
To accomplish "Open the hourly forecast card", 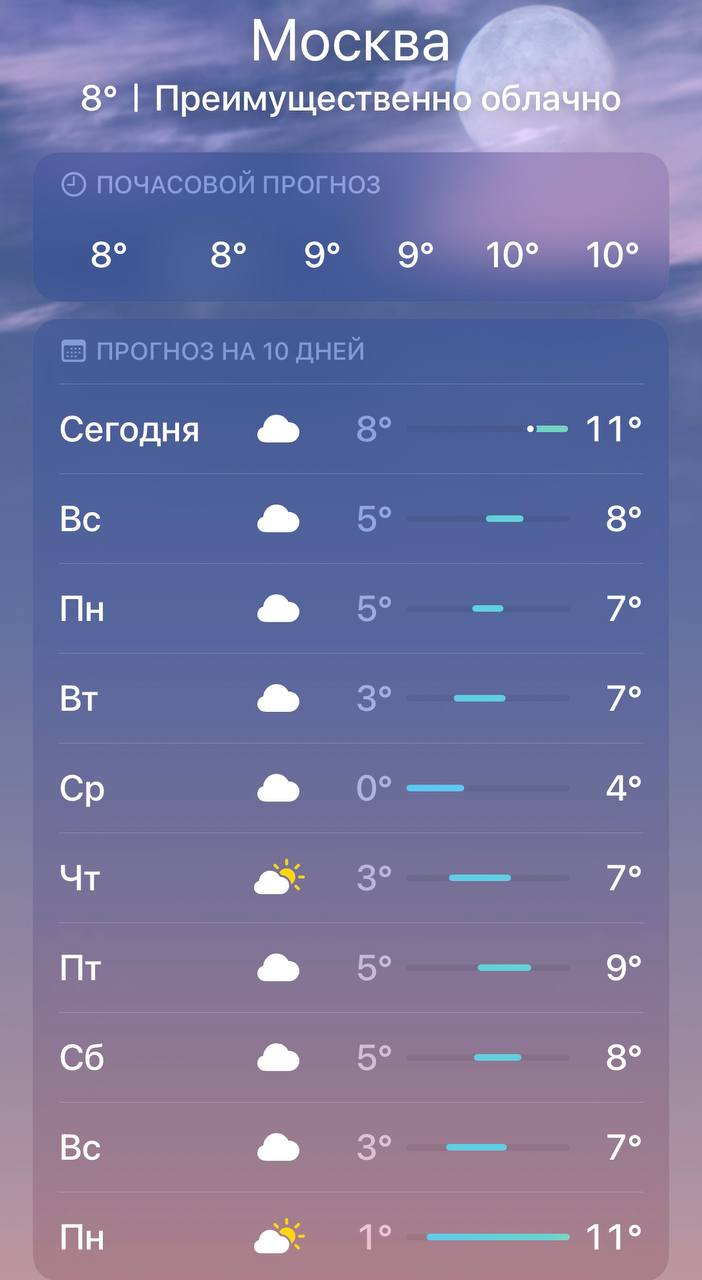I will (351, 228).
